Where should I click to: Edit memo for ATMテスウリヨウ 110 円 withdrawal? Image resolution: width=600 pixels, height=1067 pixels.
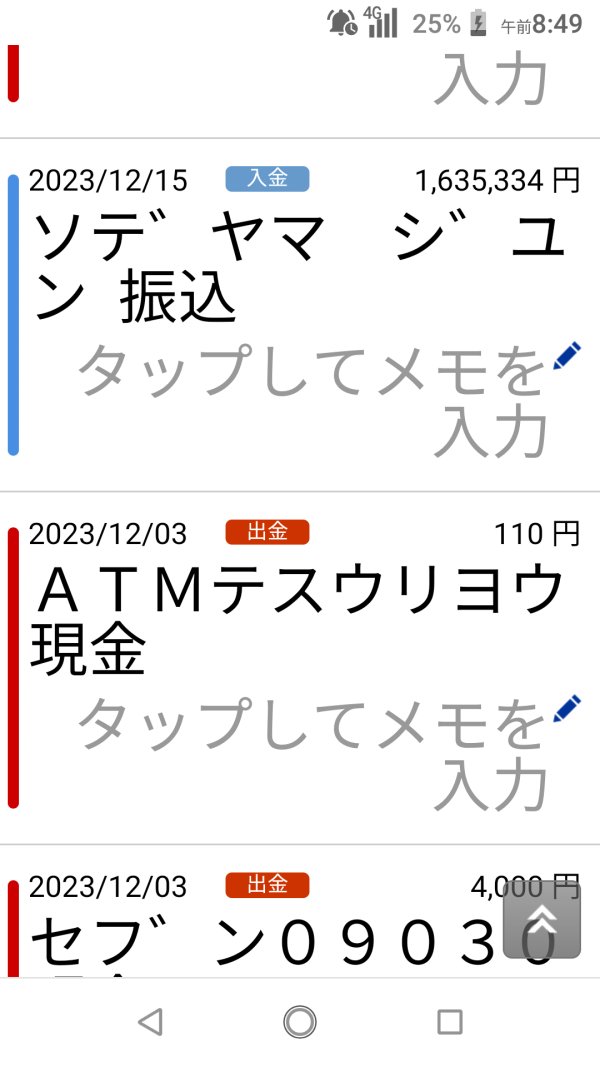pos(567,708)
